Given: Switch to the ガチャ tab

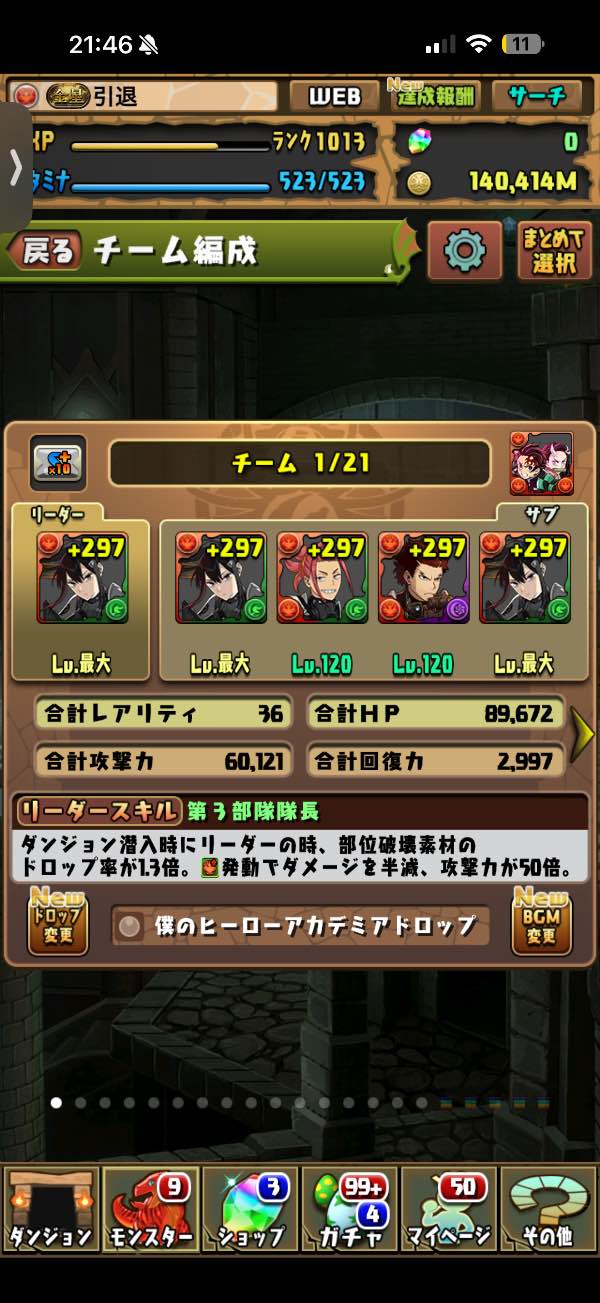Looking at the screenshot, I should pos(350,1209).
